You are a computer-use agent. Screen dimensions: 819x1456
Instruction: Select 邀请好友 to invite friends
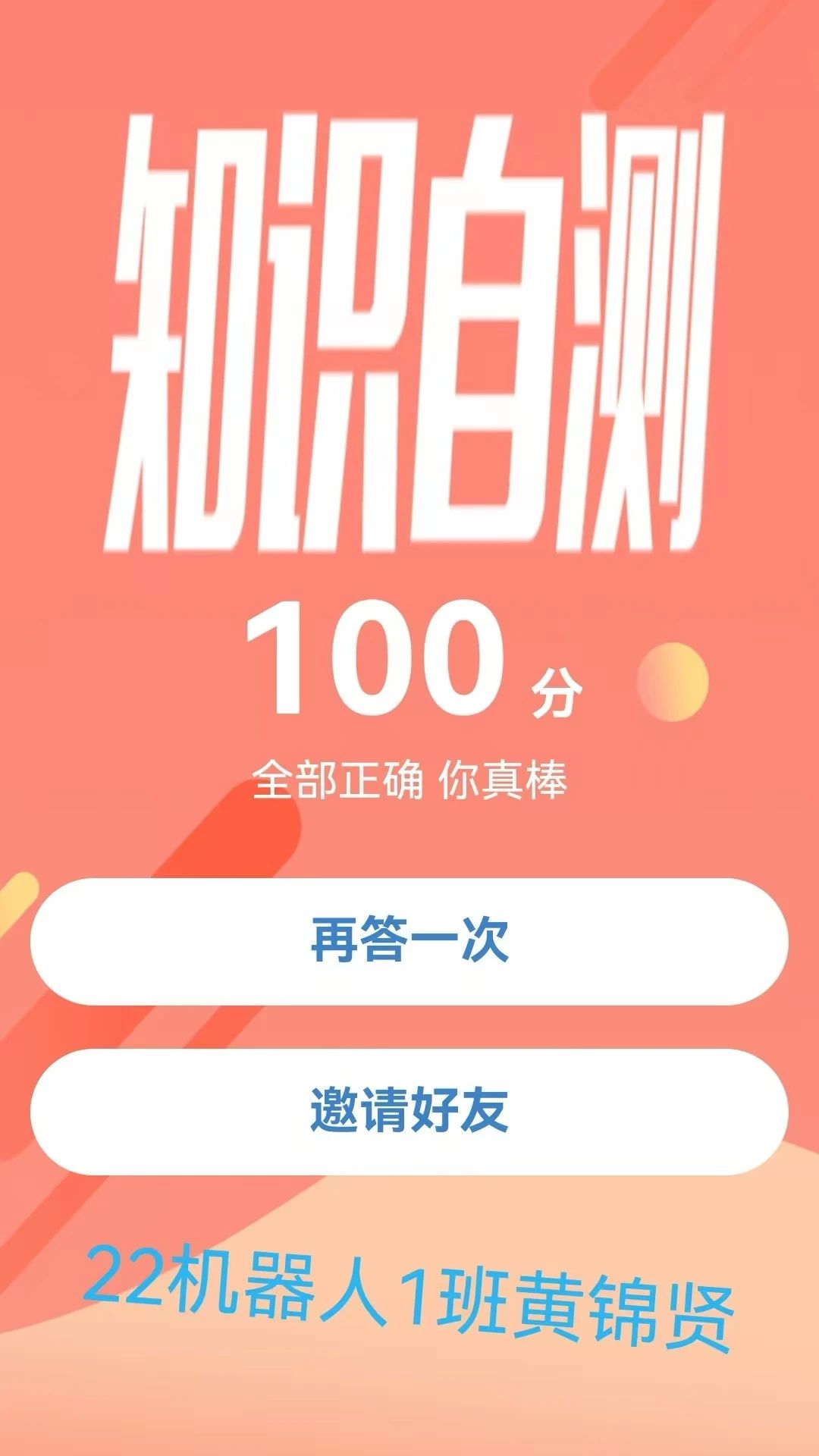409,1112
